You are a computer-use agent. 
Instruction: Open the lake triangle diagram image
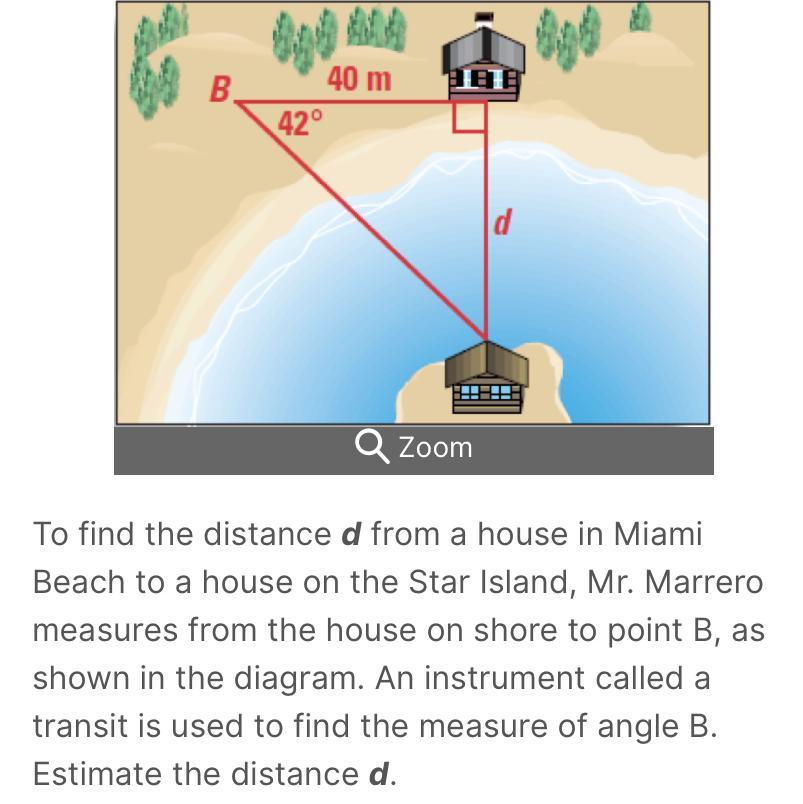tap(413, 213)
